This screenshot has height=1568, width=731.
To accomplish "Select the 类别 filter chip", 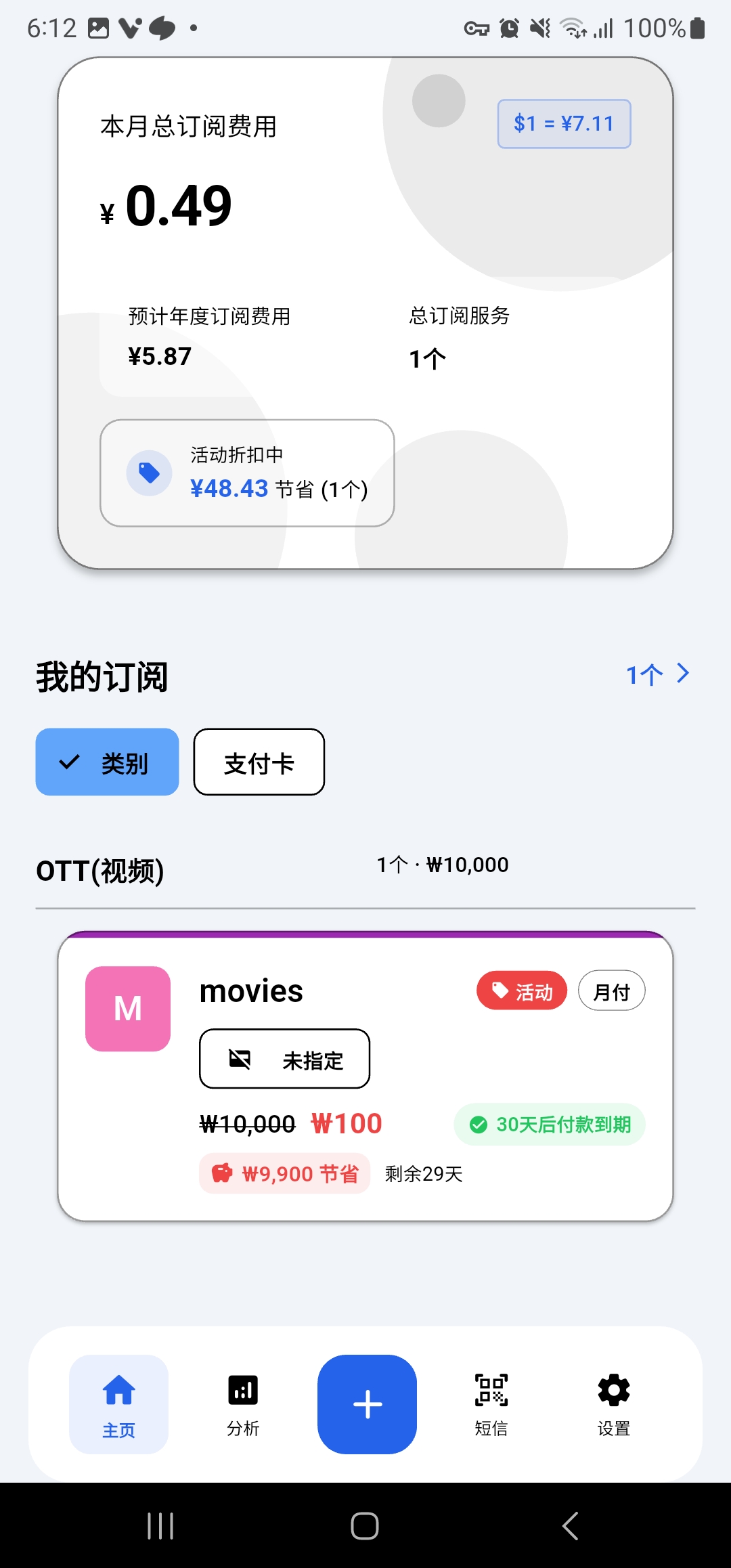I will coord(107,762).
